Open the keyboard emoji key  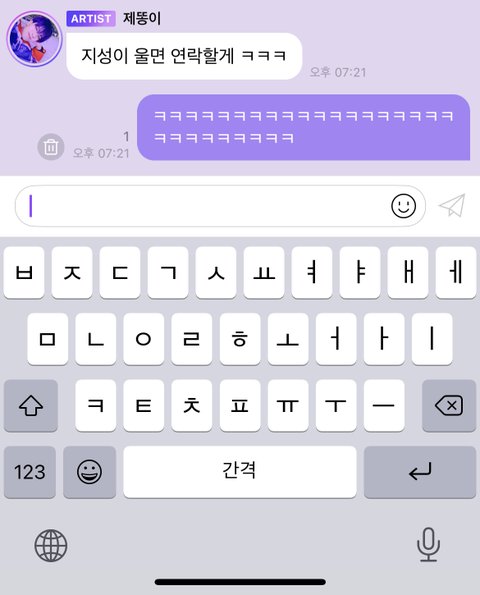pos(90,472)
